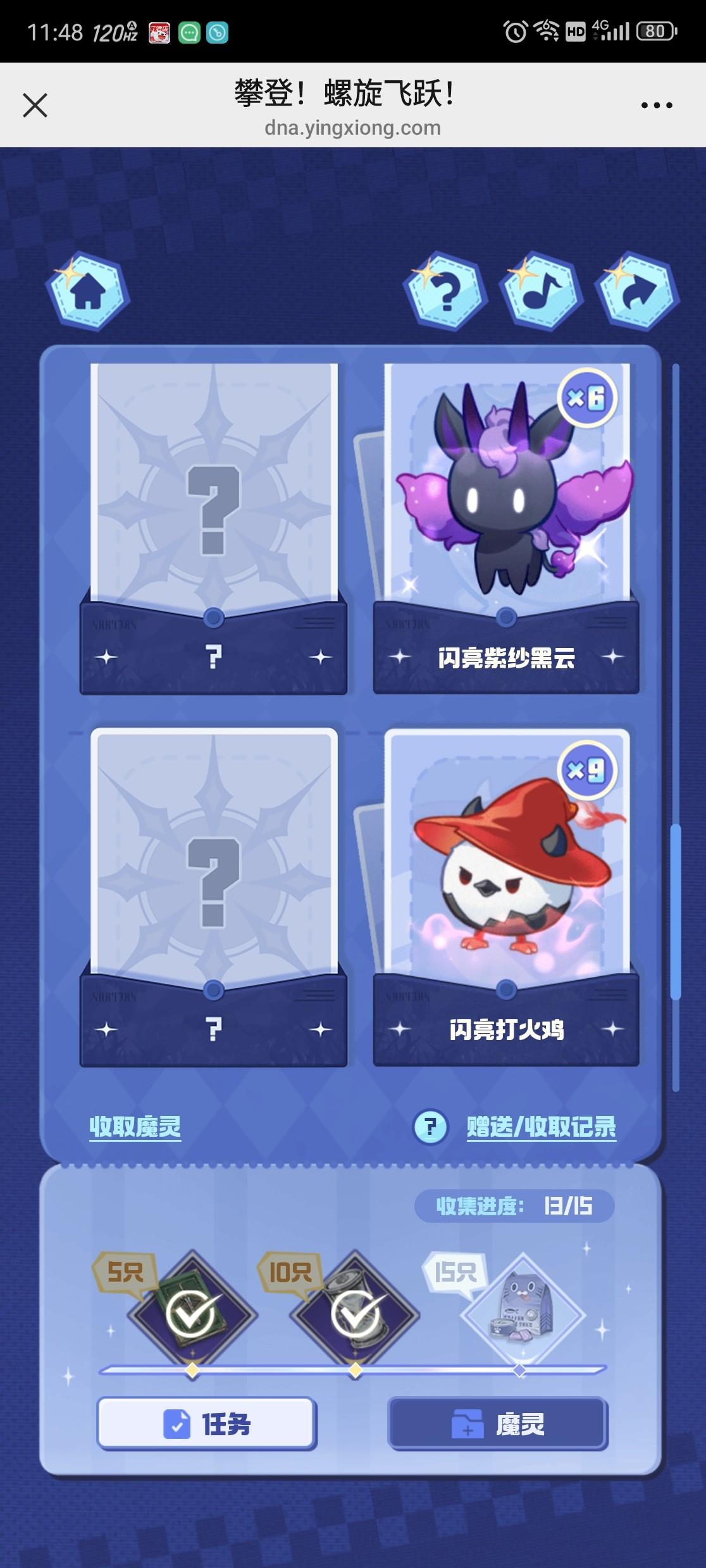Tap the 收取魔灵 link

[x=135, y=1126]
